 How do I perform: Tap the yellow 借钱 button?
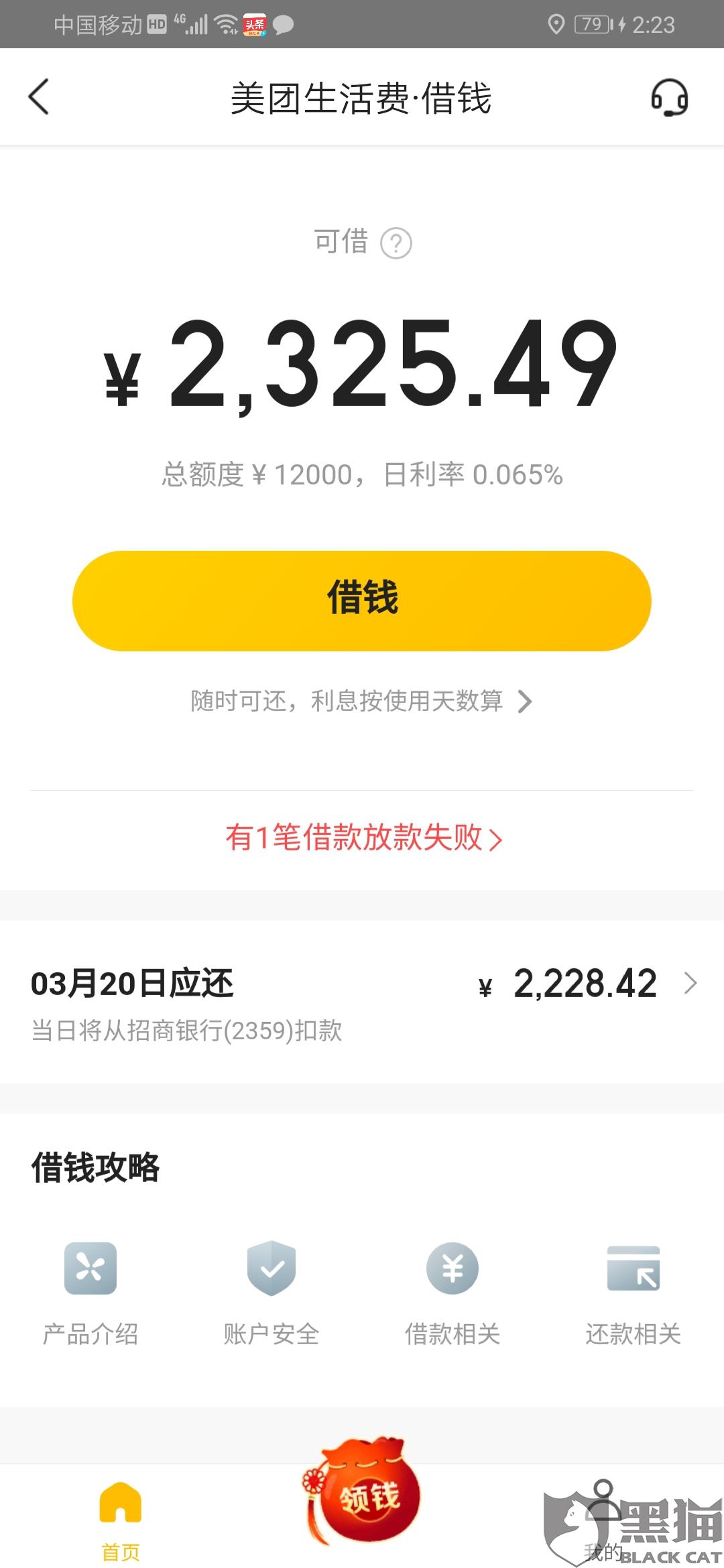pos(362,600)
